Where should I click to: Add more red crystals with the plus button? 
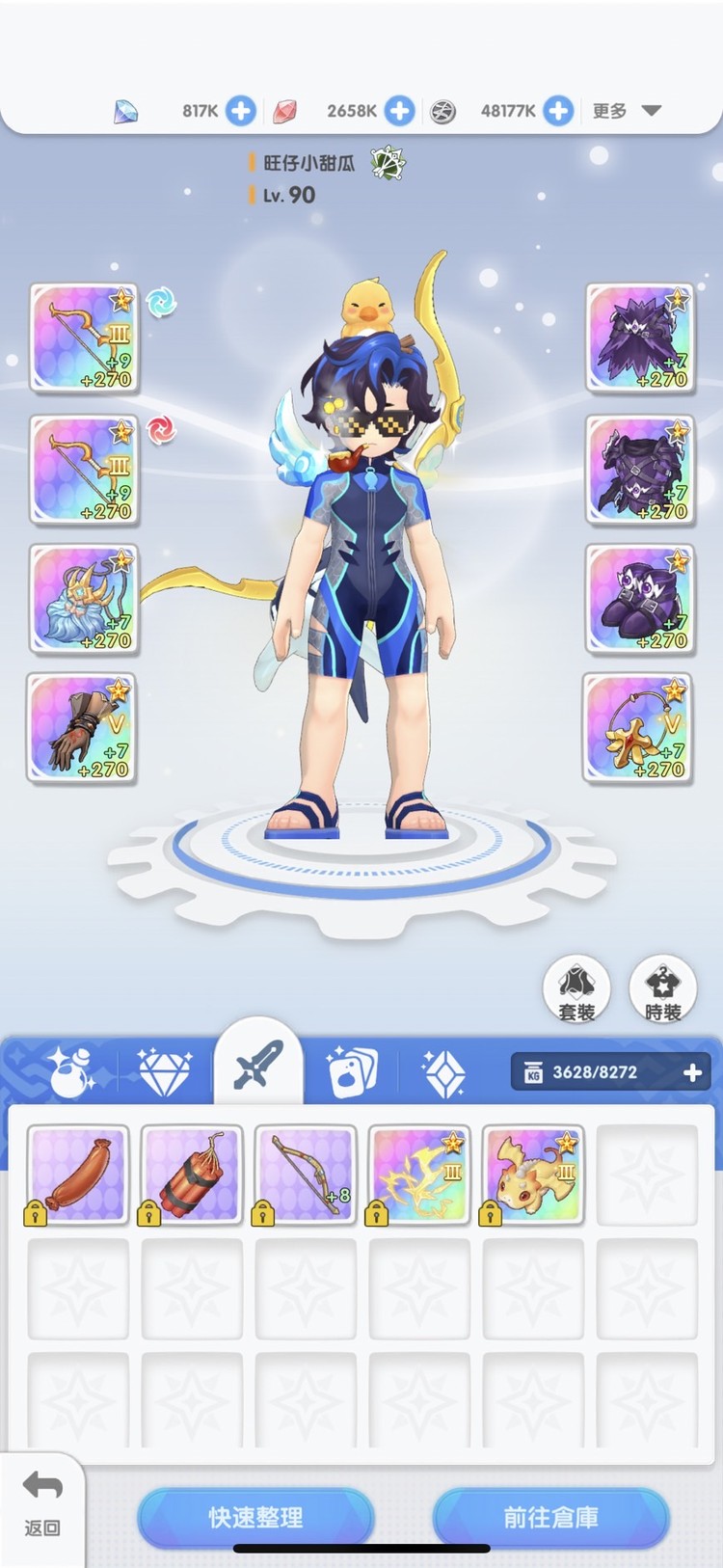point(399,111)
